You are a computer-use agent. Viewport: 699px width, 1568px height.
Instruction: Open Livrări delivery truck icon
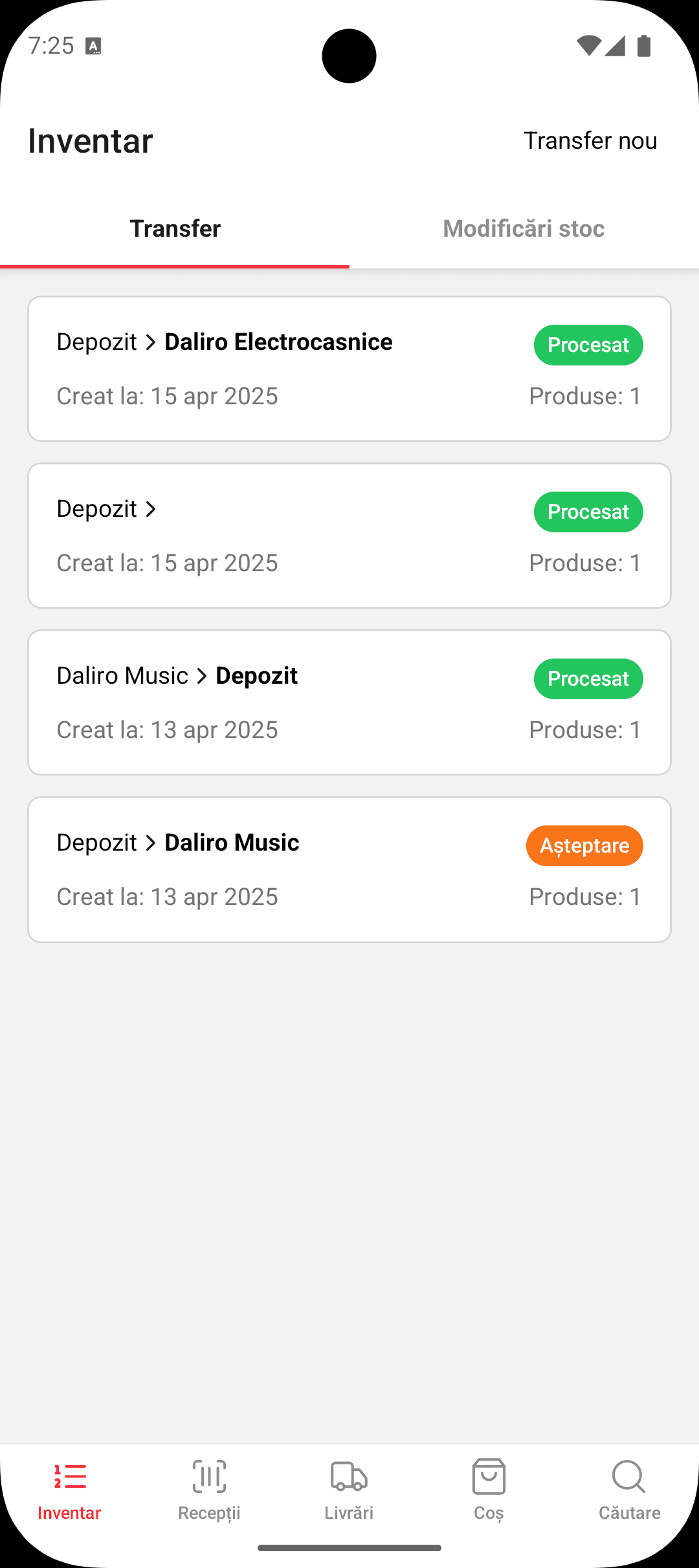349,1477
